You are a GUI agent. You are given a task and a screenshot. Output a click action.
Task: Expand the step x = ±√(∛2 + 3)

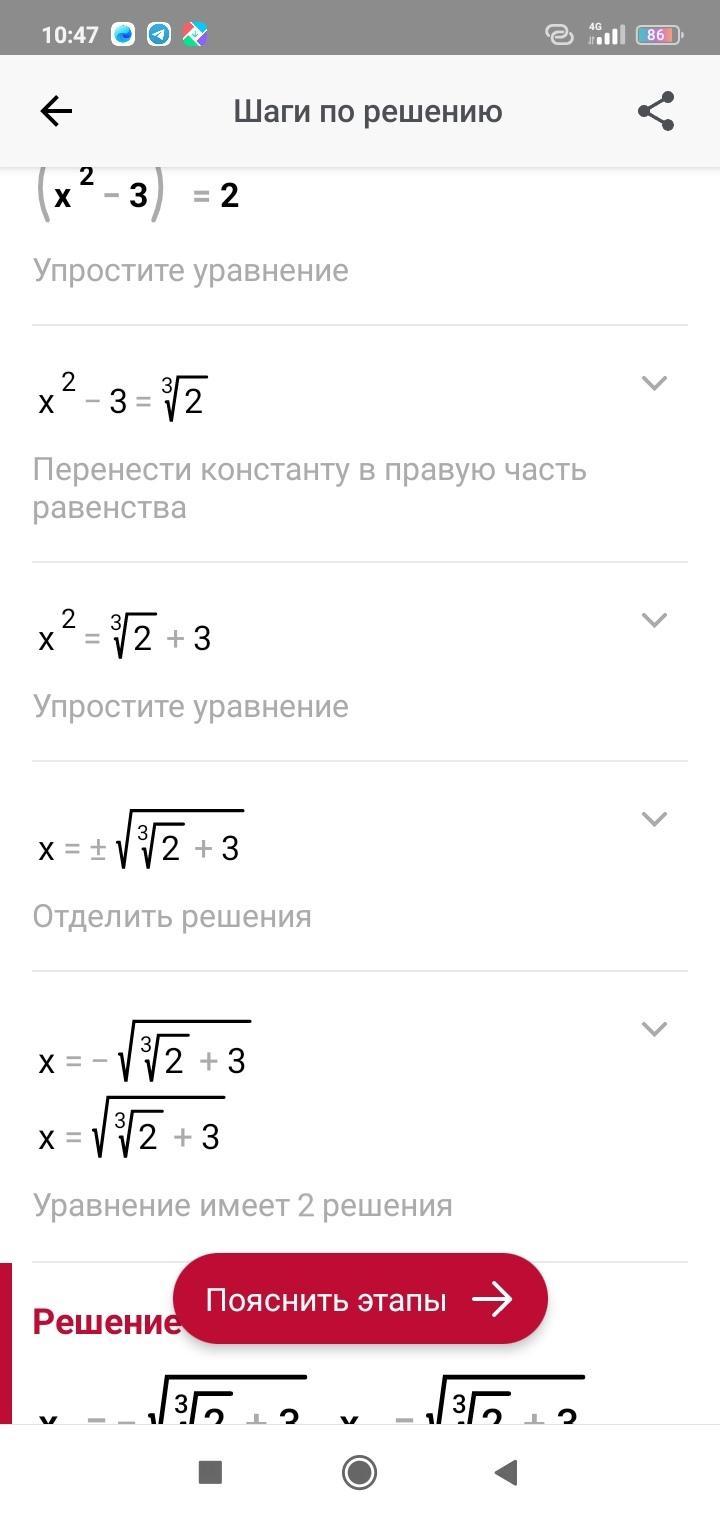[x=654, y=819]
